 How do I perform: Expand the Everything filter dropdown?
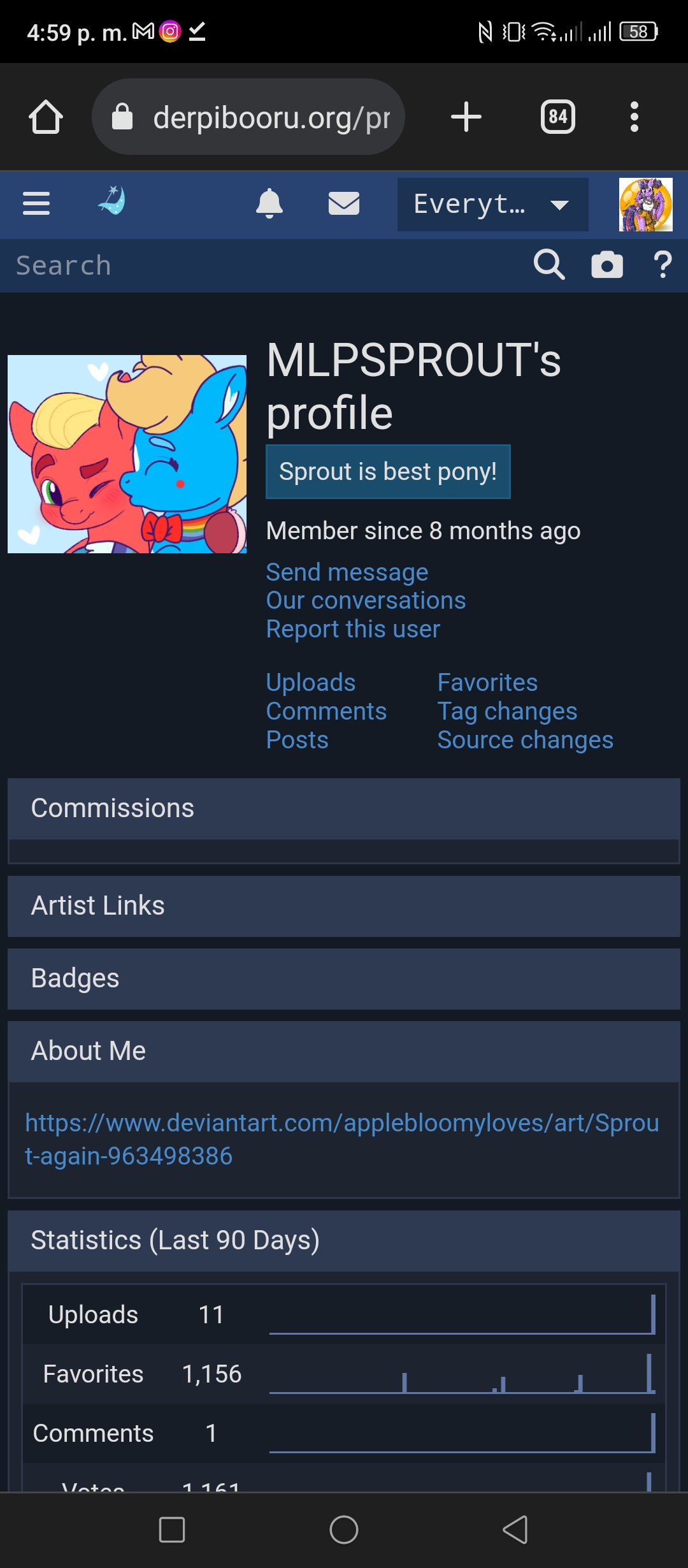pyautogui.click(x=493, y=205)
